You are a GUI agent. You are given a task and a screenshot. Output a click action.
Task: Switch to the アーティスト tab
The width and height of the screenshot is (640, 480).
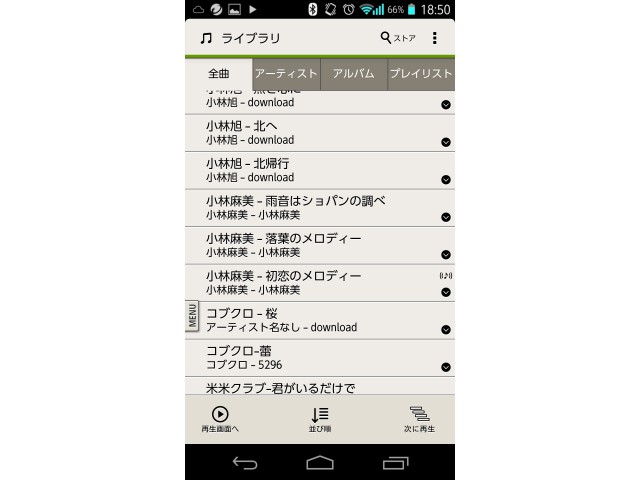[286, 74]
